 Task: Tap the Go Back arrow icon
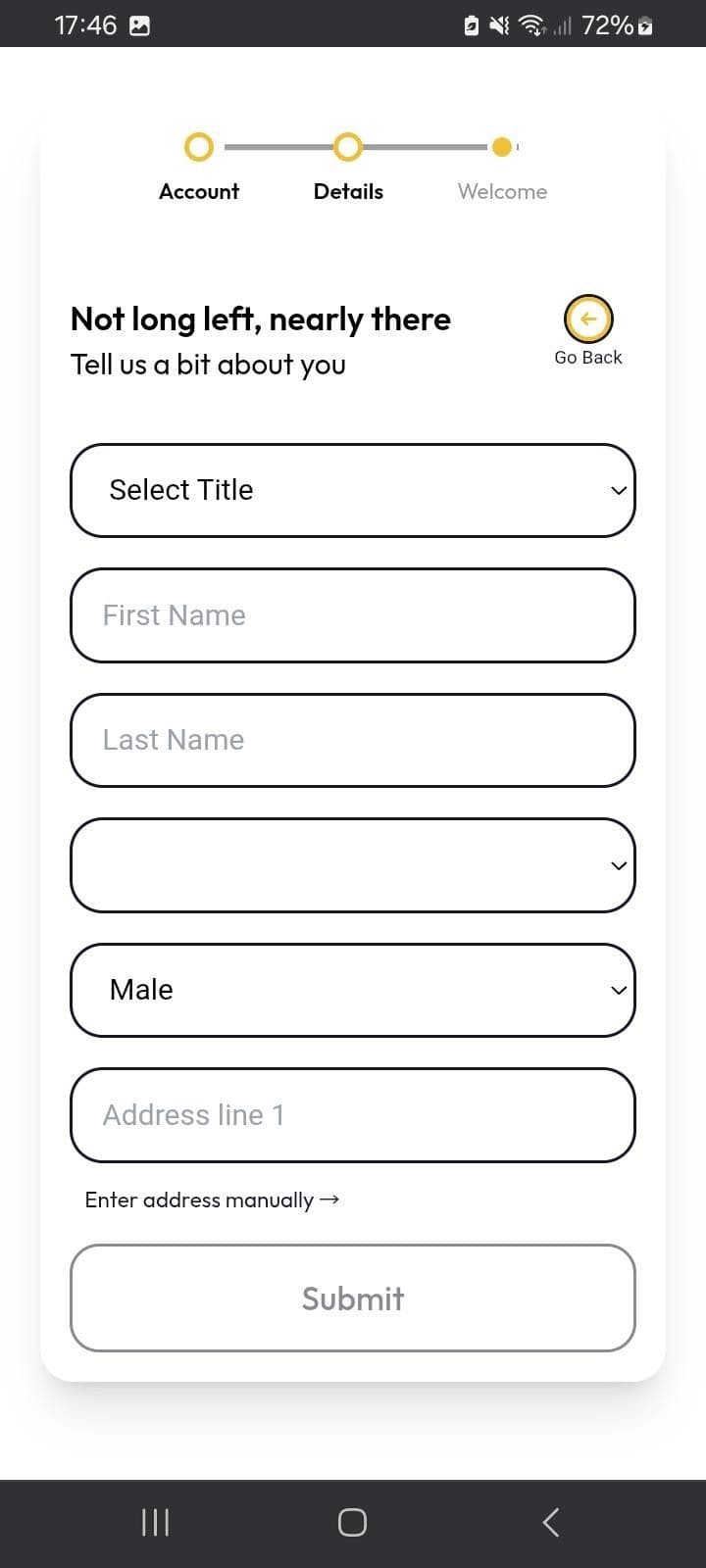tap(588, 318)
